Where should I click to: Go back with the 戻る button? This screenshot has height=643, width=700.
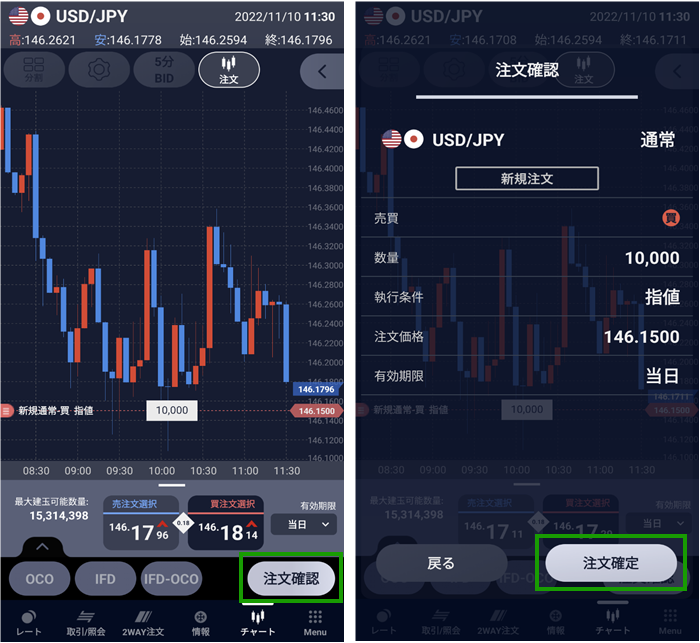coord(441,564)
